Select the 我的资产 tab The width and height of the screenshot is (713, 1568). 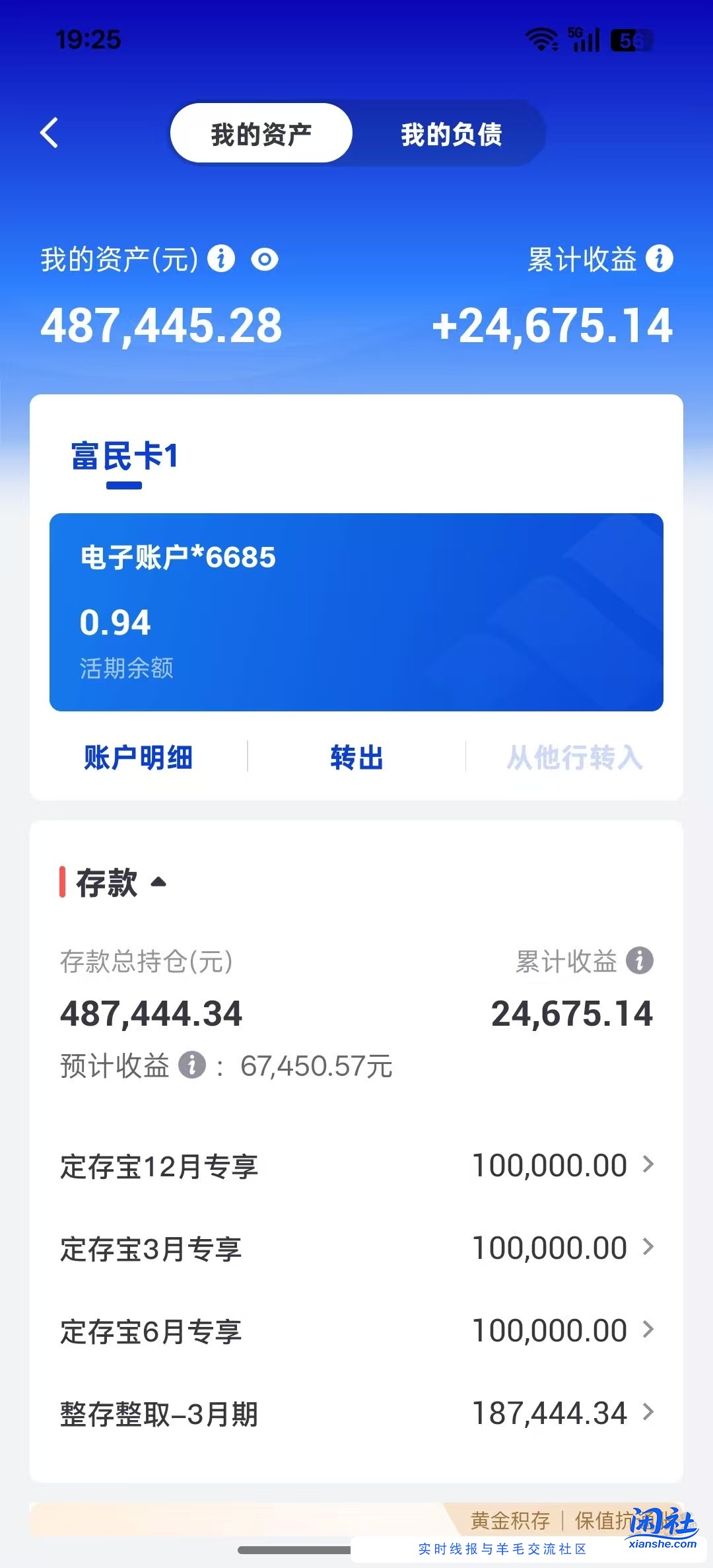261,134
